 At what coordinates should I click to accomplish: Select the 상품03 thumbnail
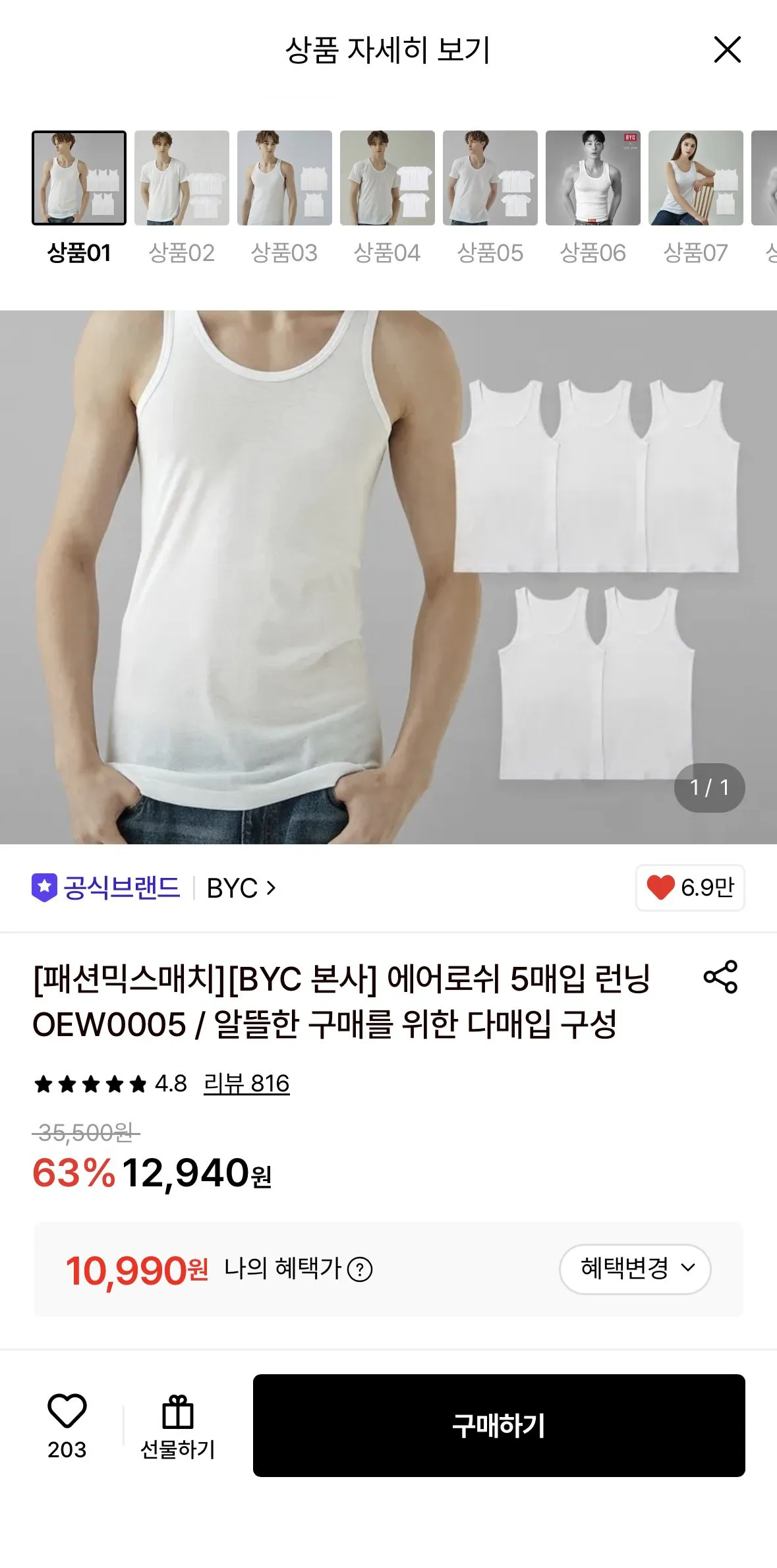point(285,178)
